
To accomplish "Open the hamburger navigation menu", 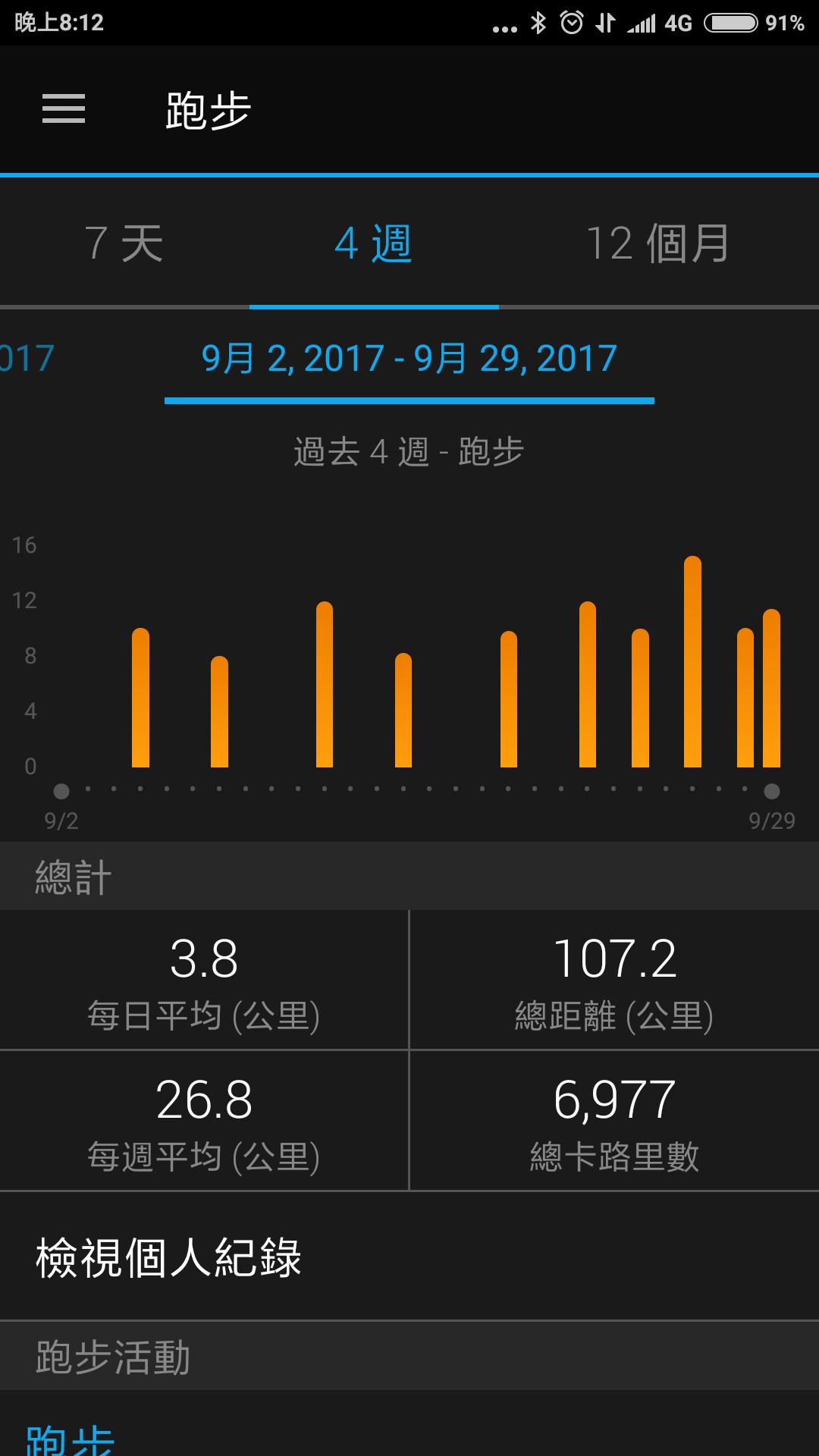I will pos(64,109).
